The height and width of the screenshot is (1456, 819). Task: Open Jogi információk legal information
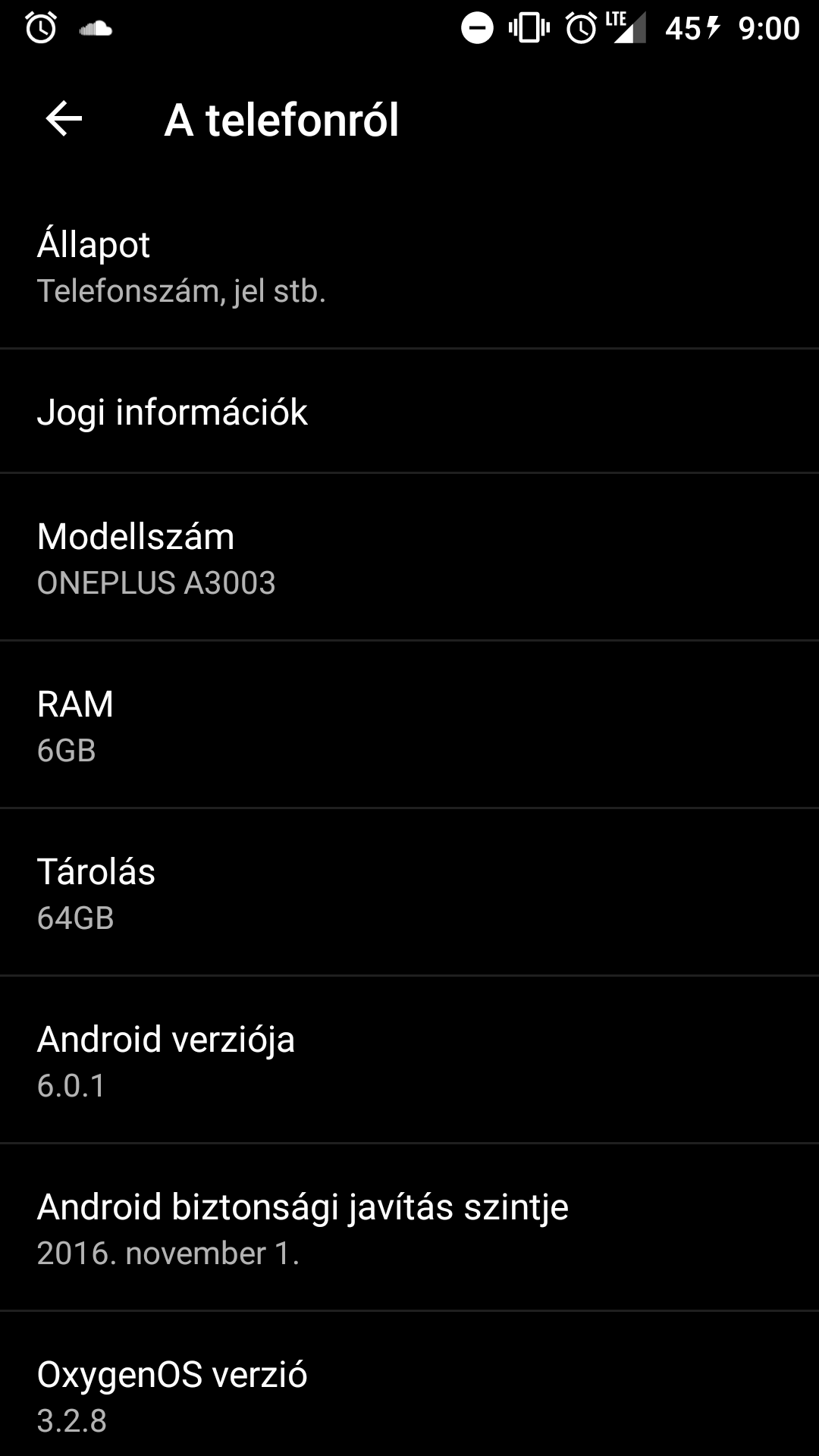409,412
